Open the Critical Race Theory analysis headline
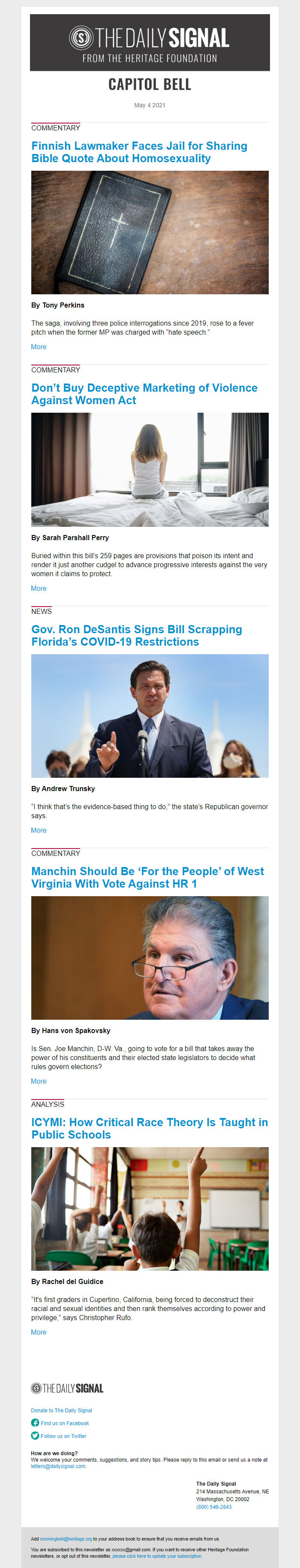 (x=149, y=1129)
